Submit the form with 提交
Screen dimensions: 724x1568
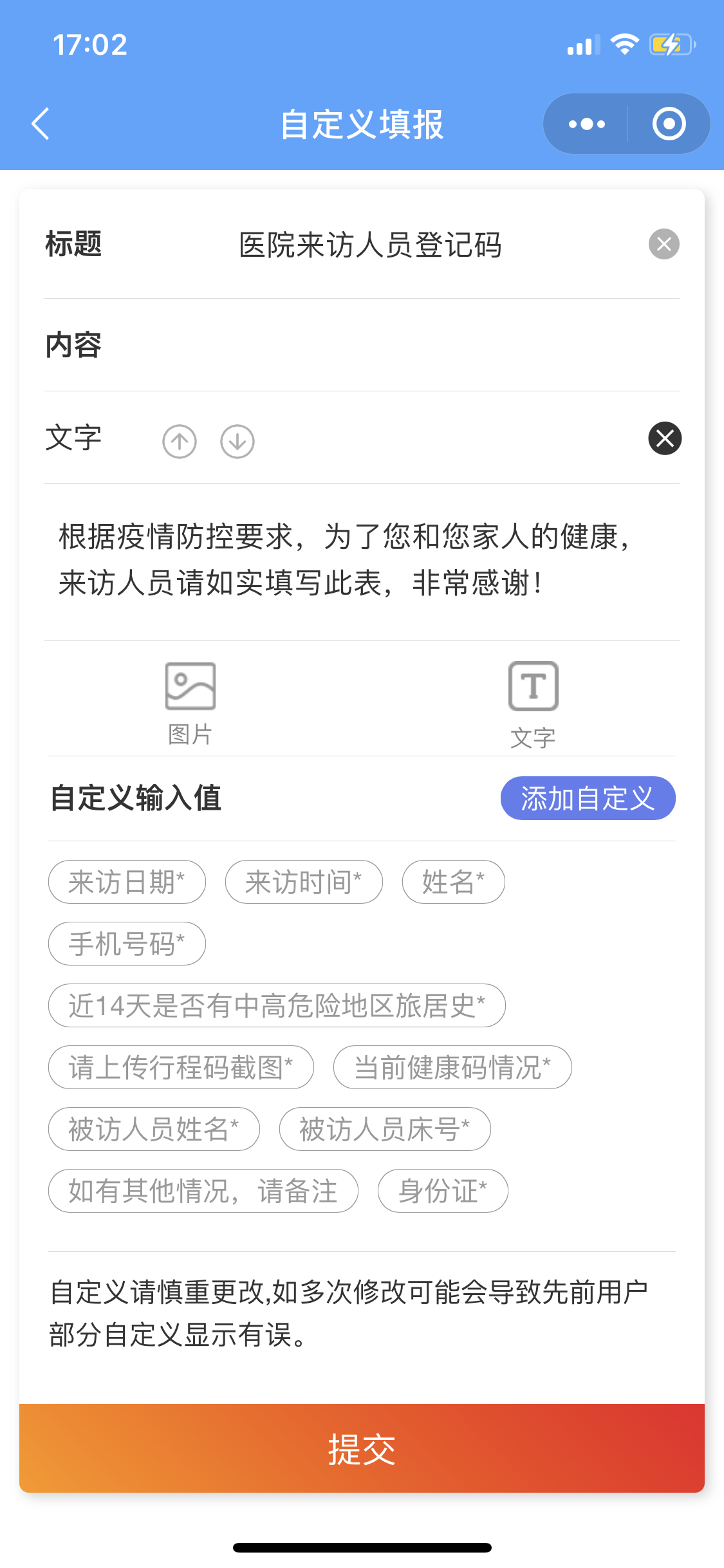coord(362,1448)
